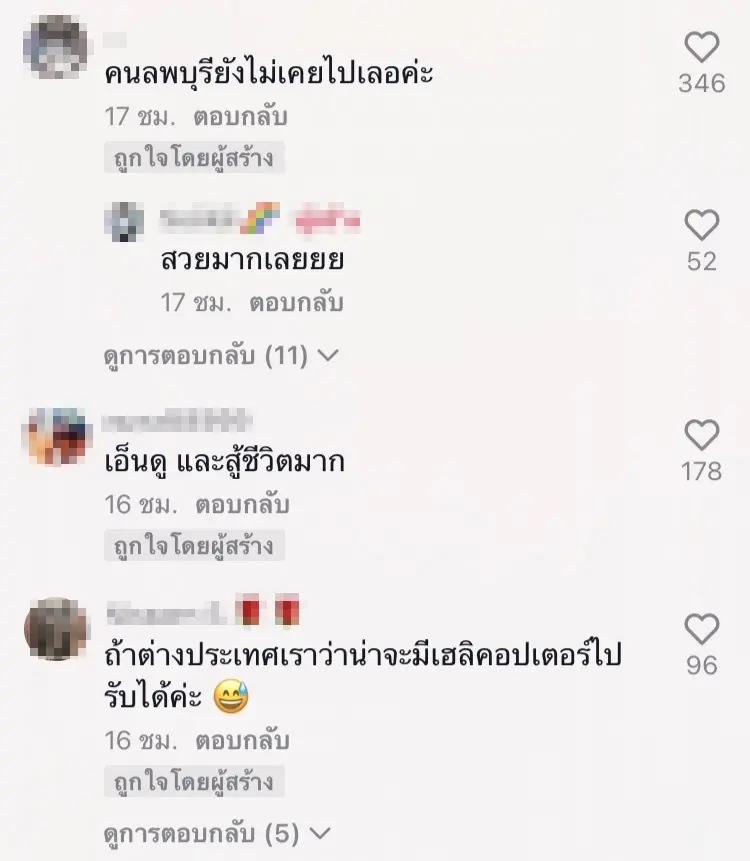Image resolution: width=750 pixels, height=861 pixels.
Task: Like the comment "เอ็นดู และสู้ชีวิตมาก"
Action: pyautogui.click(x=702, y=435)
